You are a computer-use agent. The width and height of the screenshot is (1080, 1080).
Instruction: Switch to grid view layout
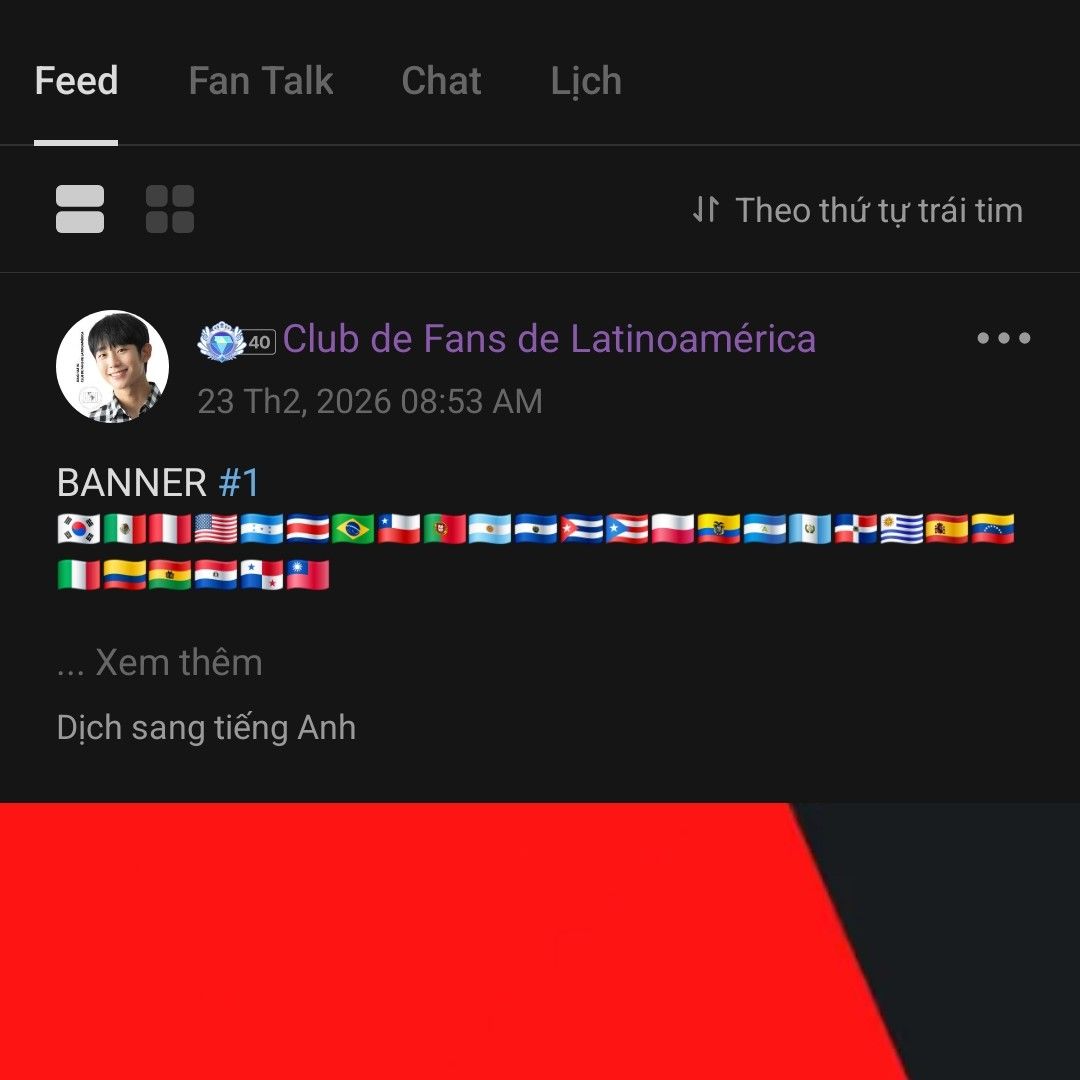[x=170, y=209]
